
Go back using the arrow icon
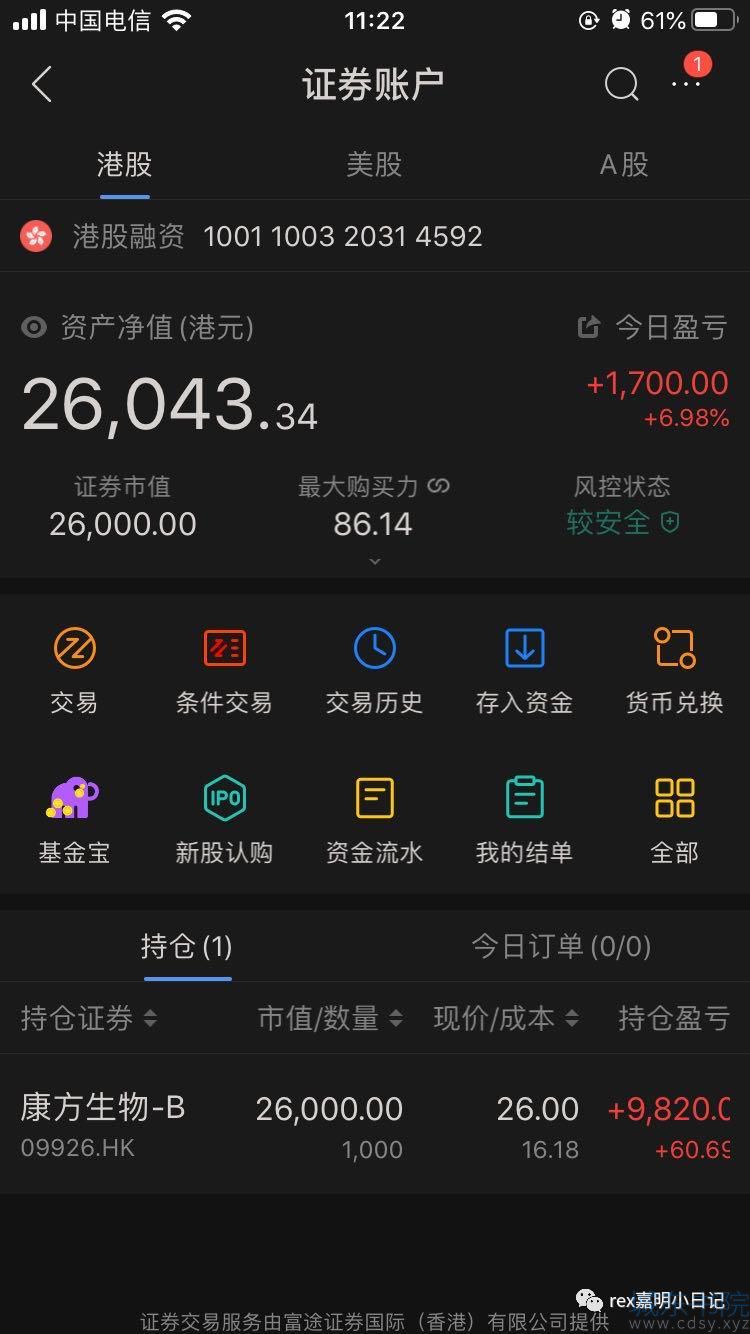(41, 85)
